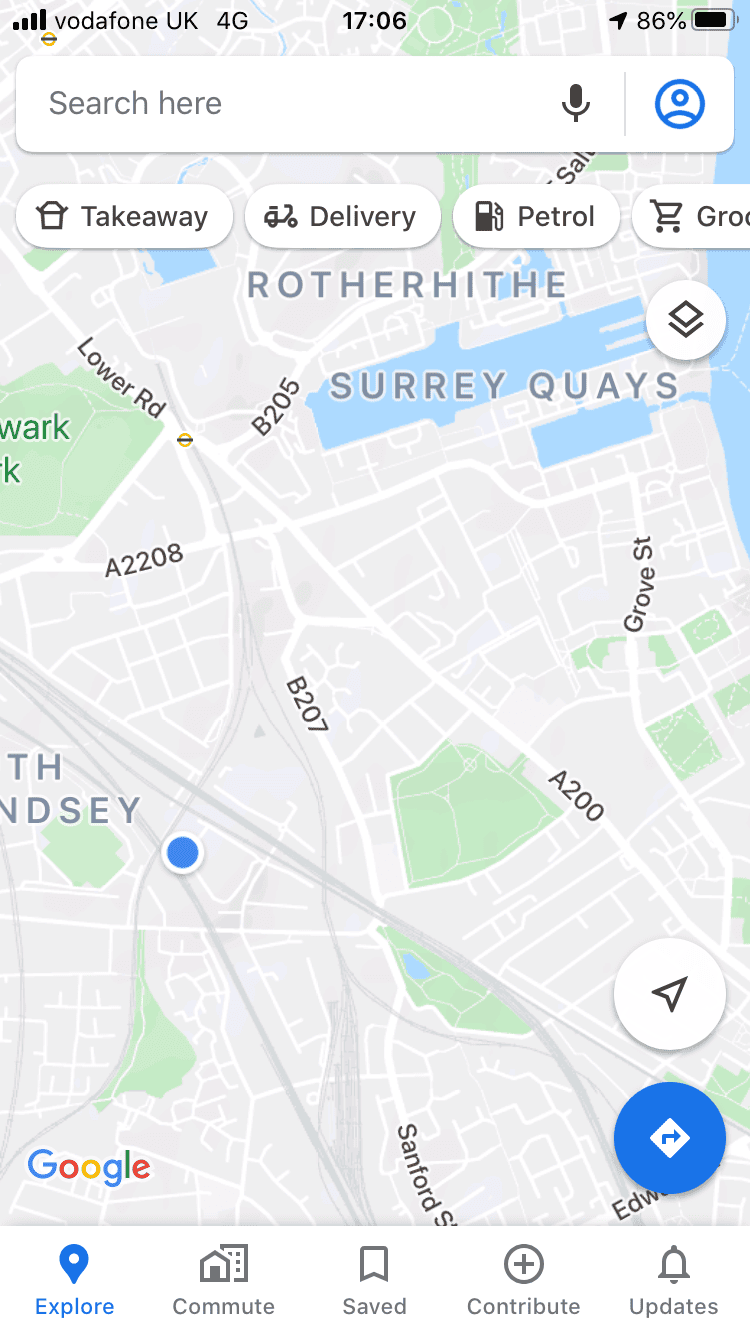
Task: Tap the station marker near Lower Rd
Action: [185, 439]
